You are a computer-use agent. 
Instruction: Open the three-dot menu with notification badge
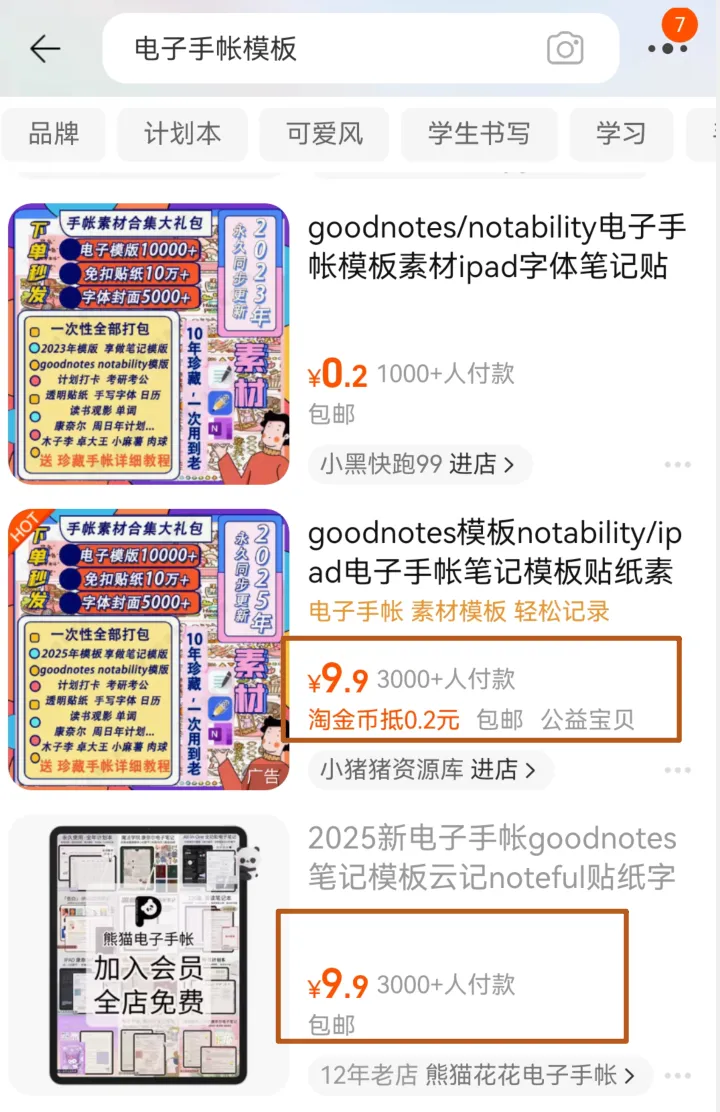coord(670,48)
